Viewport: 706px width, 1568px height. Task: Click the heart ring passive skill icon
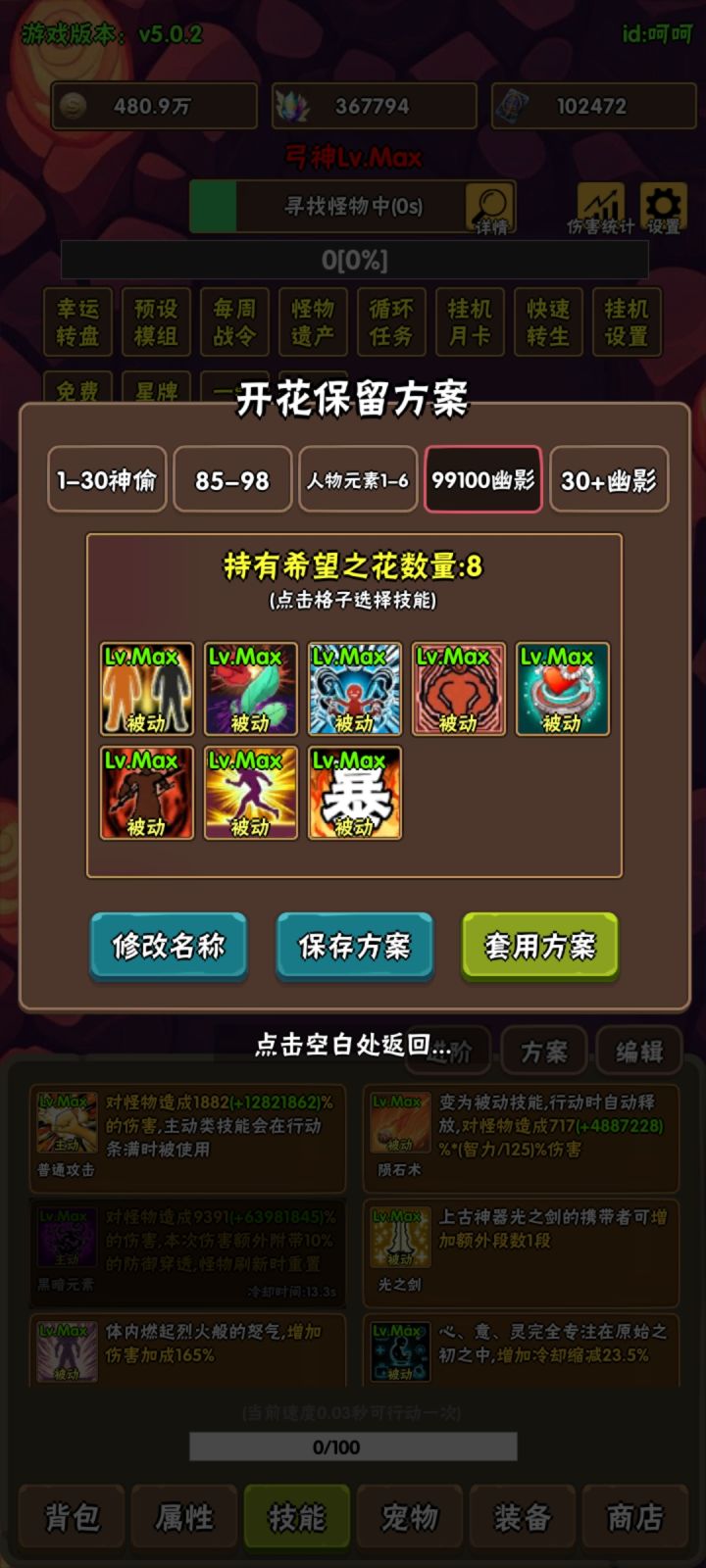(x=563, y=690)
